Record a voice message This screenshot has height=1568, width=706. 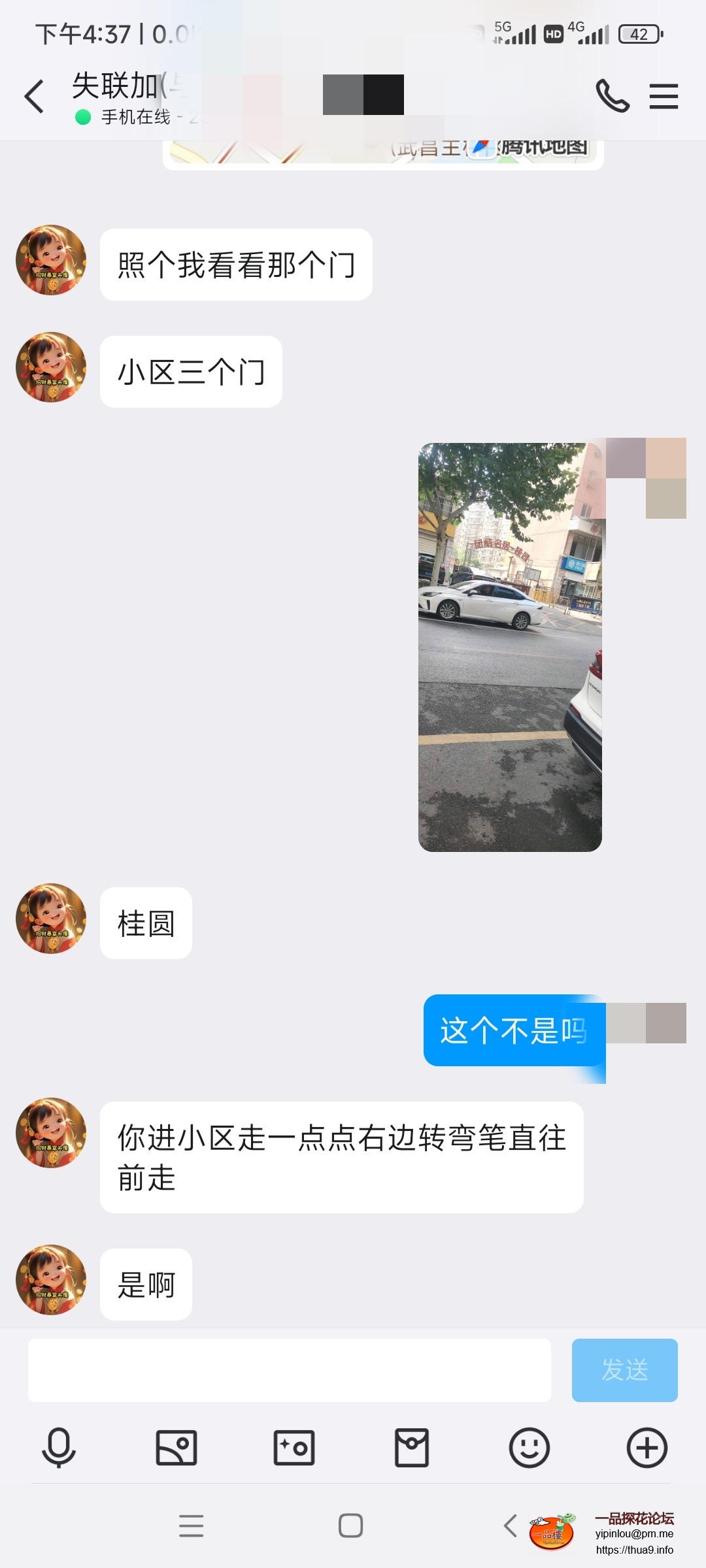point(59,1448)
